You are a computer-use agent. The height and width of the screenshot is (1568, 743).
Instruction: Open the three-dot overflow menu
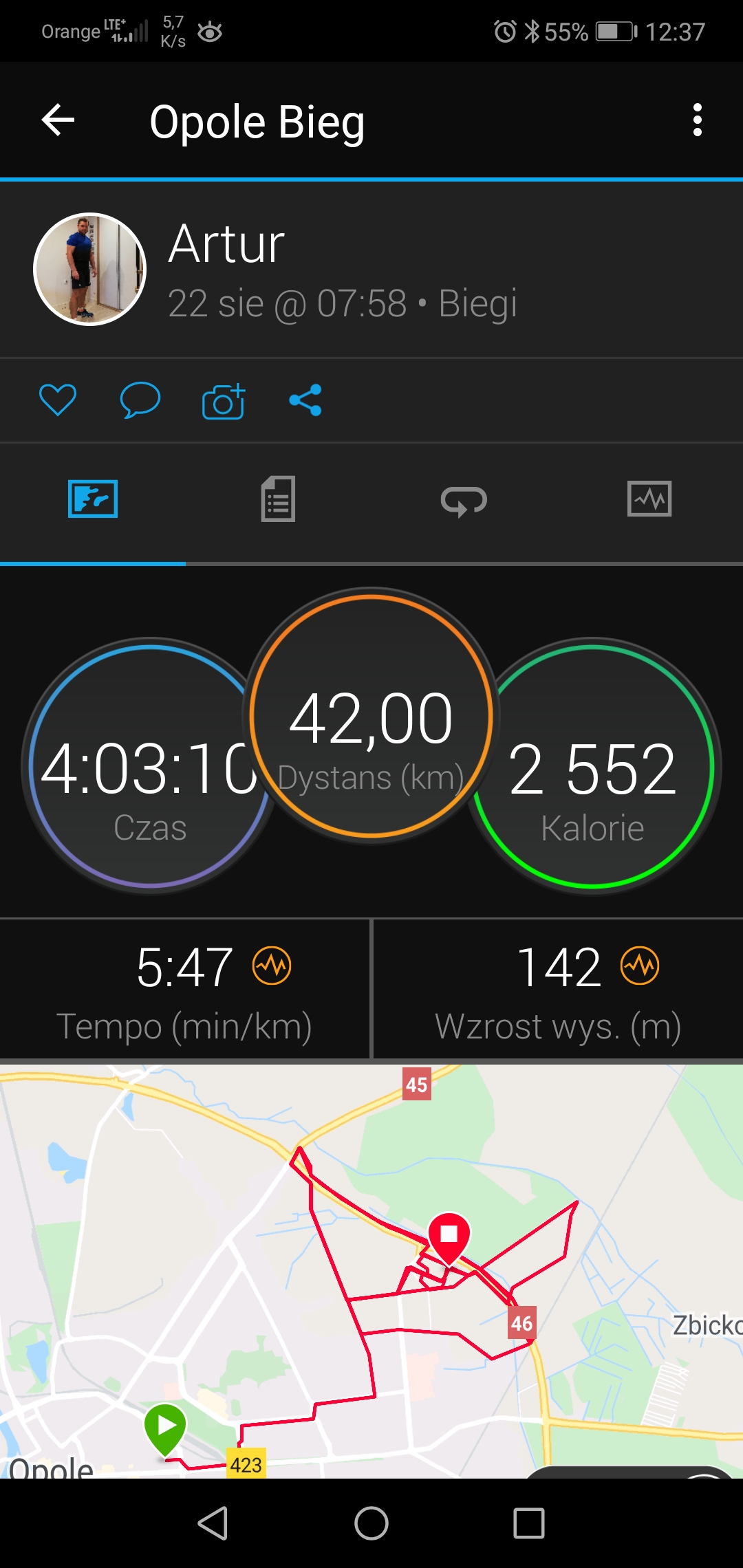pyautogui.click(x=697, y=120)
